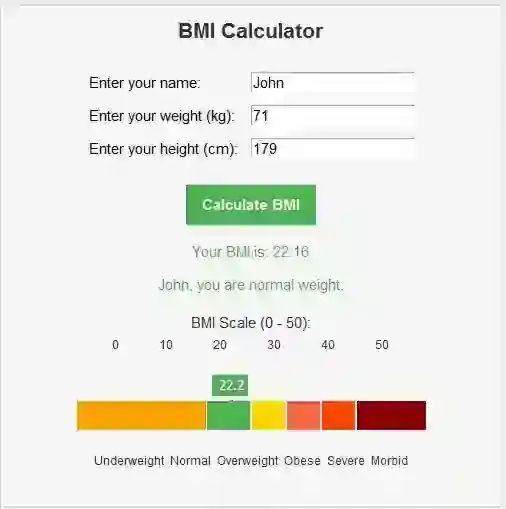Hit the Calculate BMI button

click(251, 205)
